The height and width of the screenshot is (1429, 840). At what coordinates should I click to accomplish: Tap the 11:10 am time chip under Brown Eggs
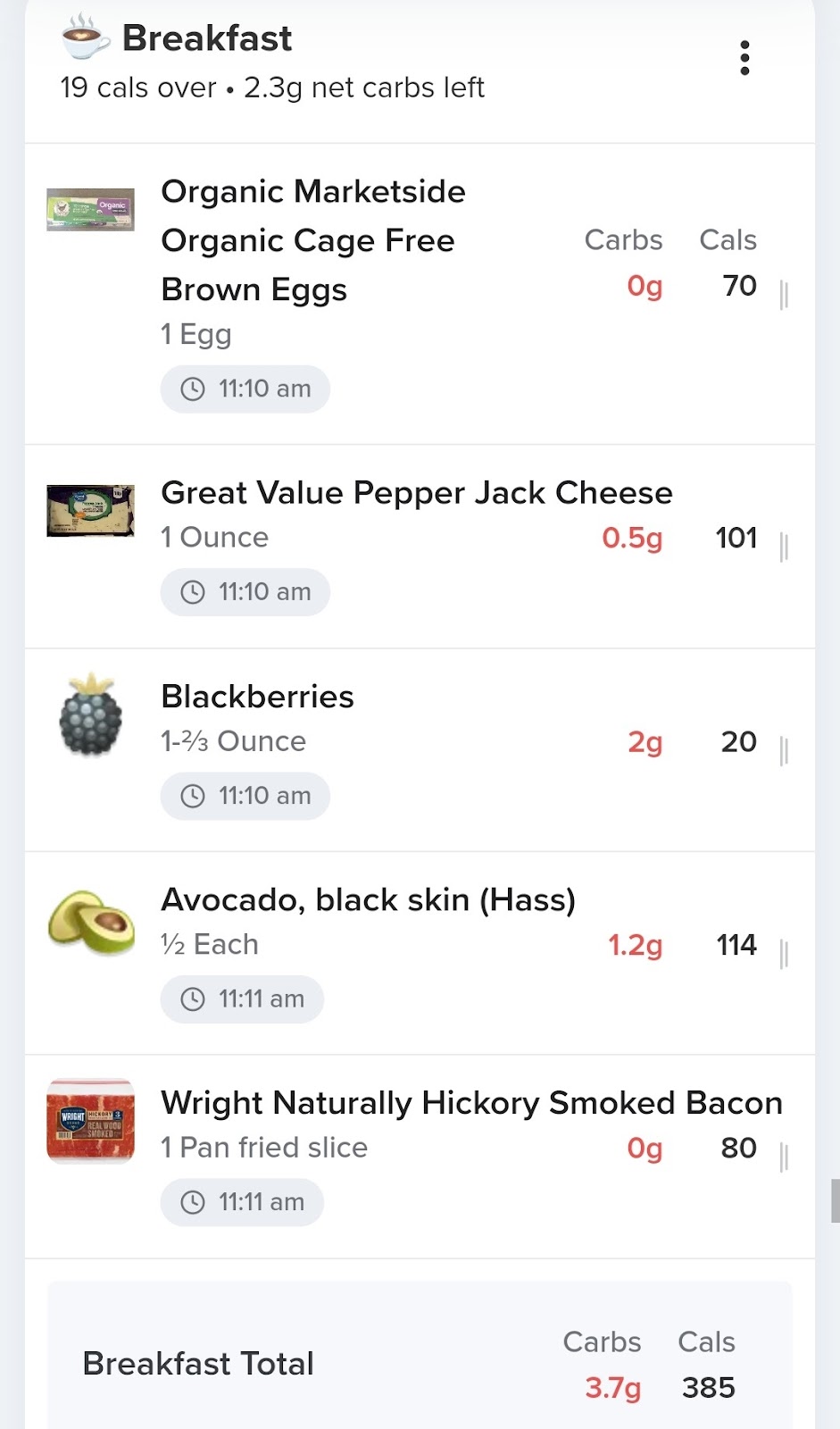point(245,389)
